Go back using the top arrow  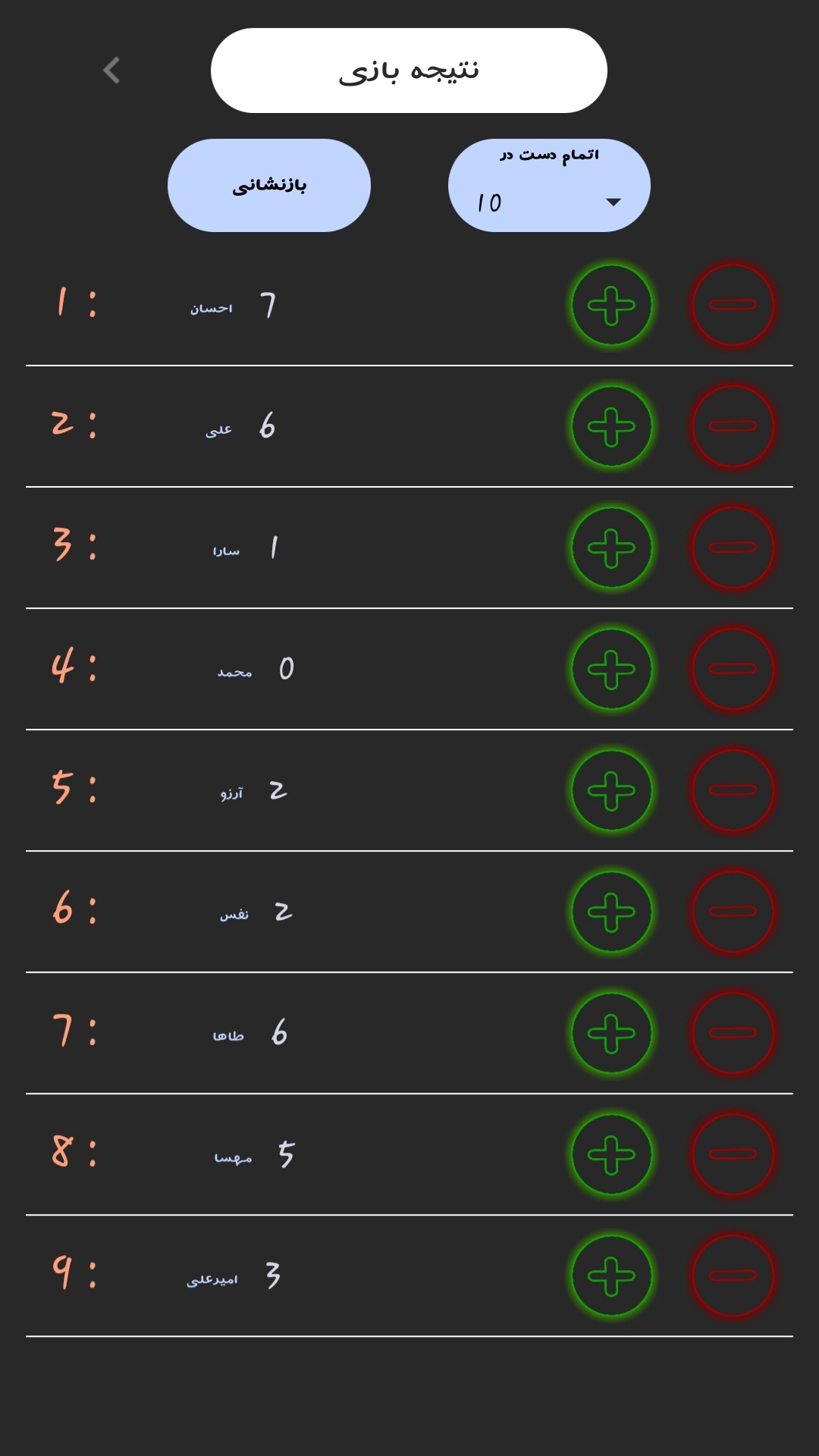[111, 71]
